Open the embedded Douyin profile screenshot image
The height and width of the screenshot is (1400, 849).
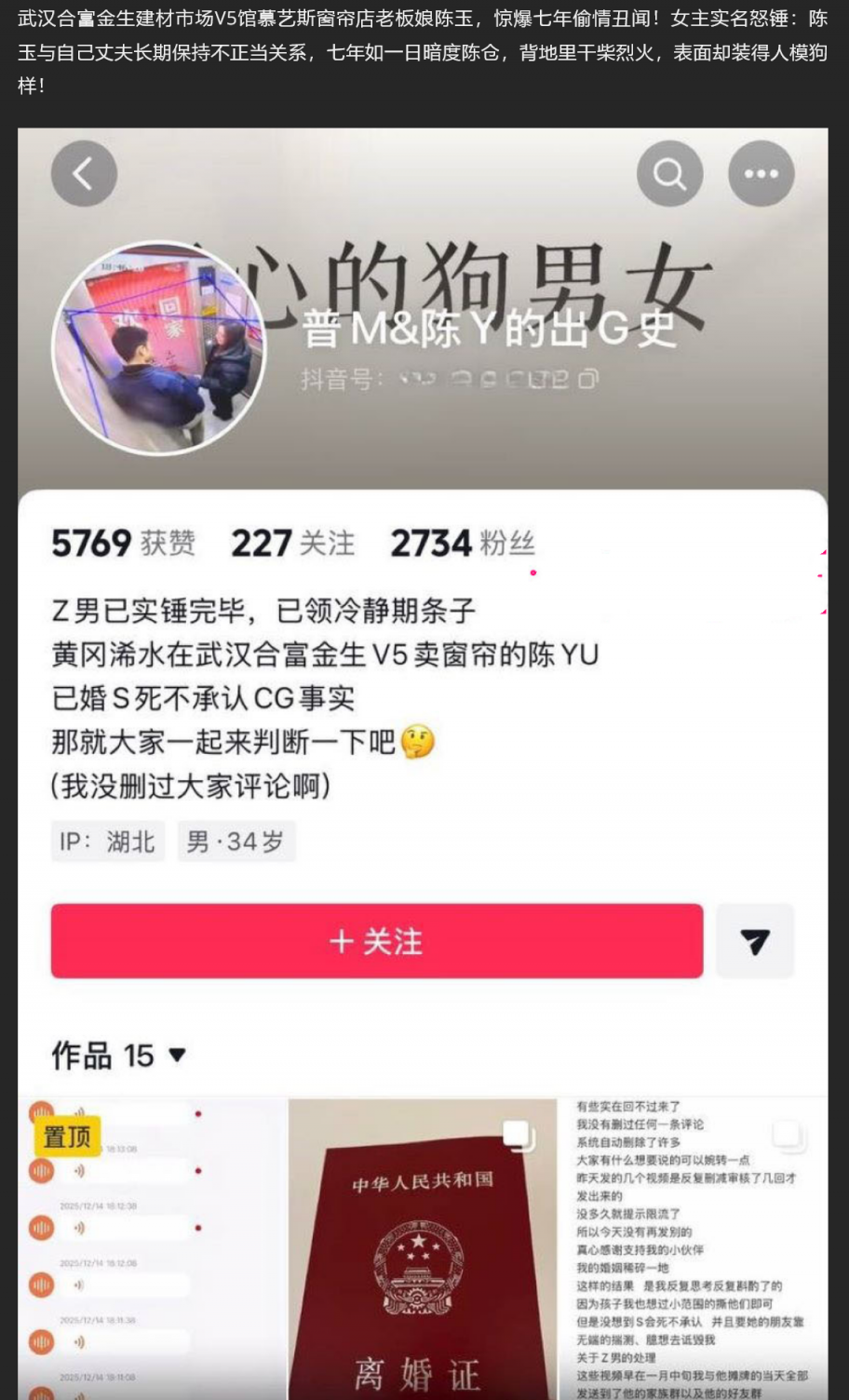tap(423, 763)
